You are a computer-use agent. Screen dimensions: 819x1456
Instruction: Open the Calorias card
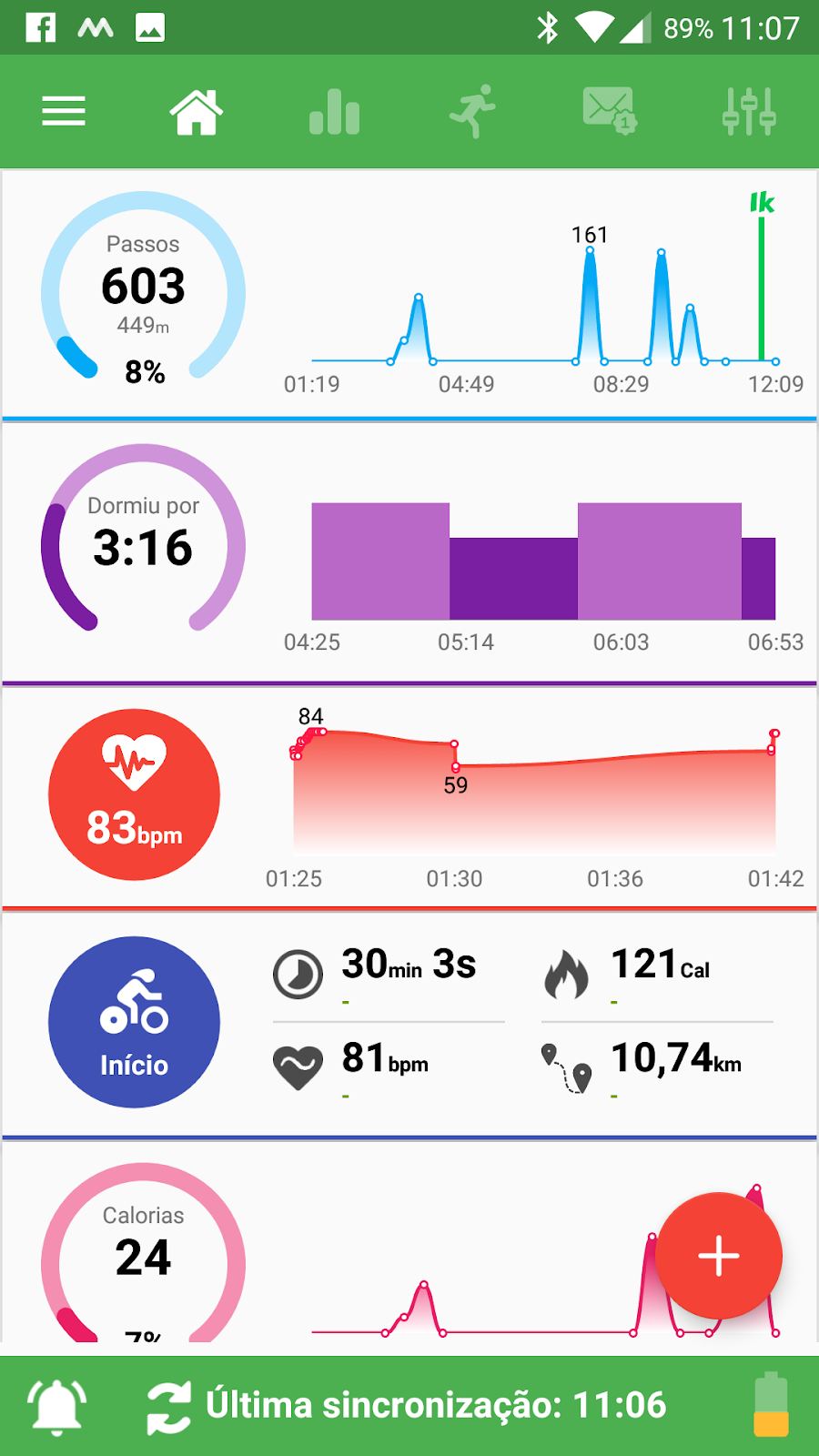(409, 1242)
